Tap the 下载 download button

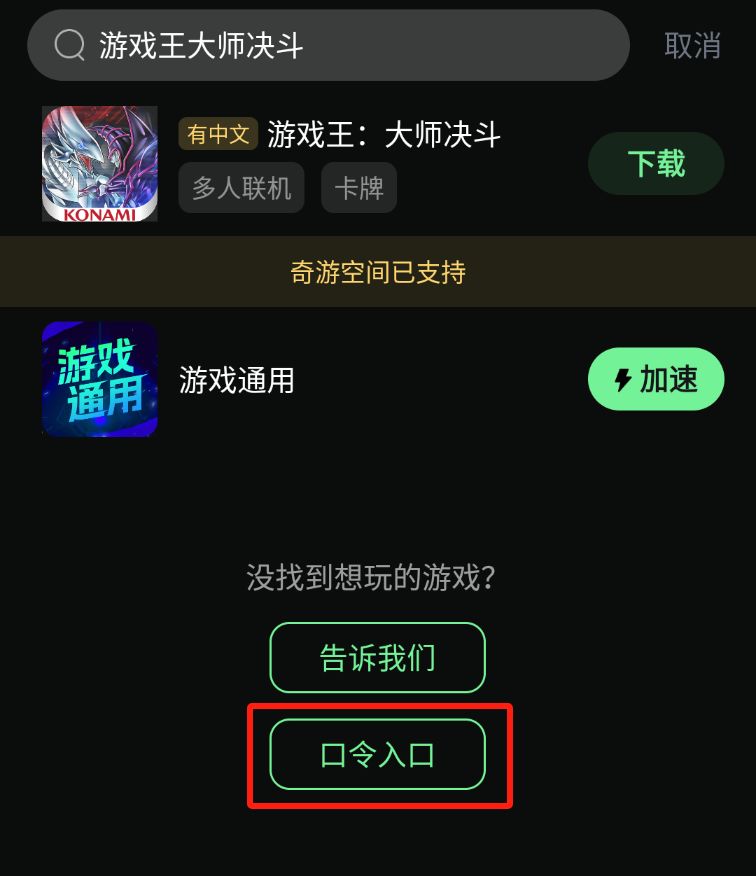656,163
